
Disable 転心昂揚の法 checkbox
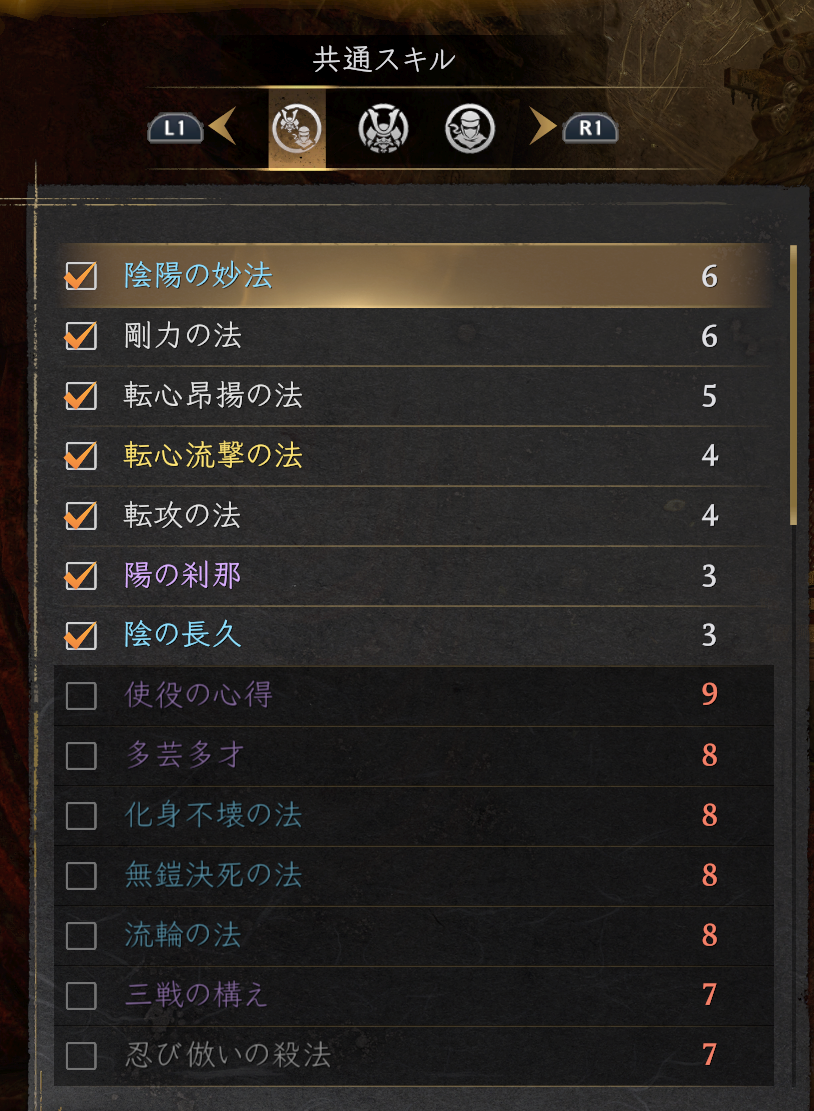point(81,396)
